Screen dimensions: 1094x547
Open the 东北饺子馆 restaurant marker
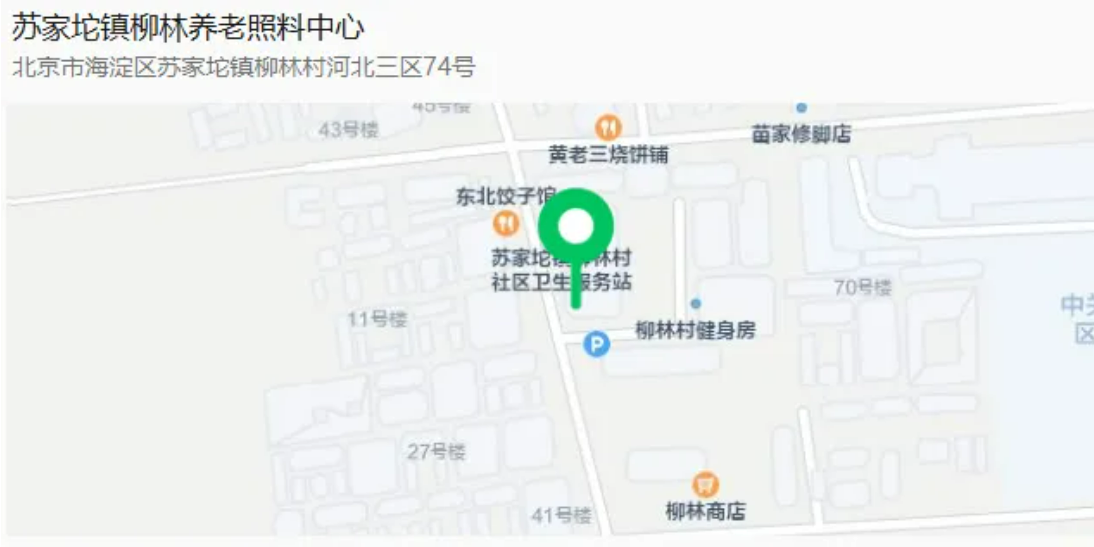507,222
